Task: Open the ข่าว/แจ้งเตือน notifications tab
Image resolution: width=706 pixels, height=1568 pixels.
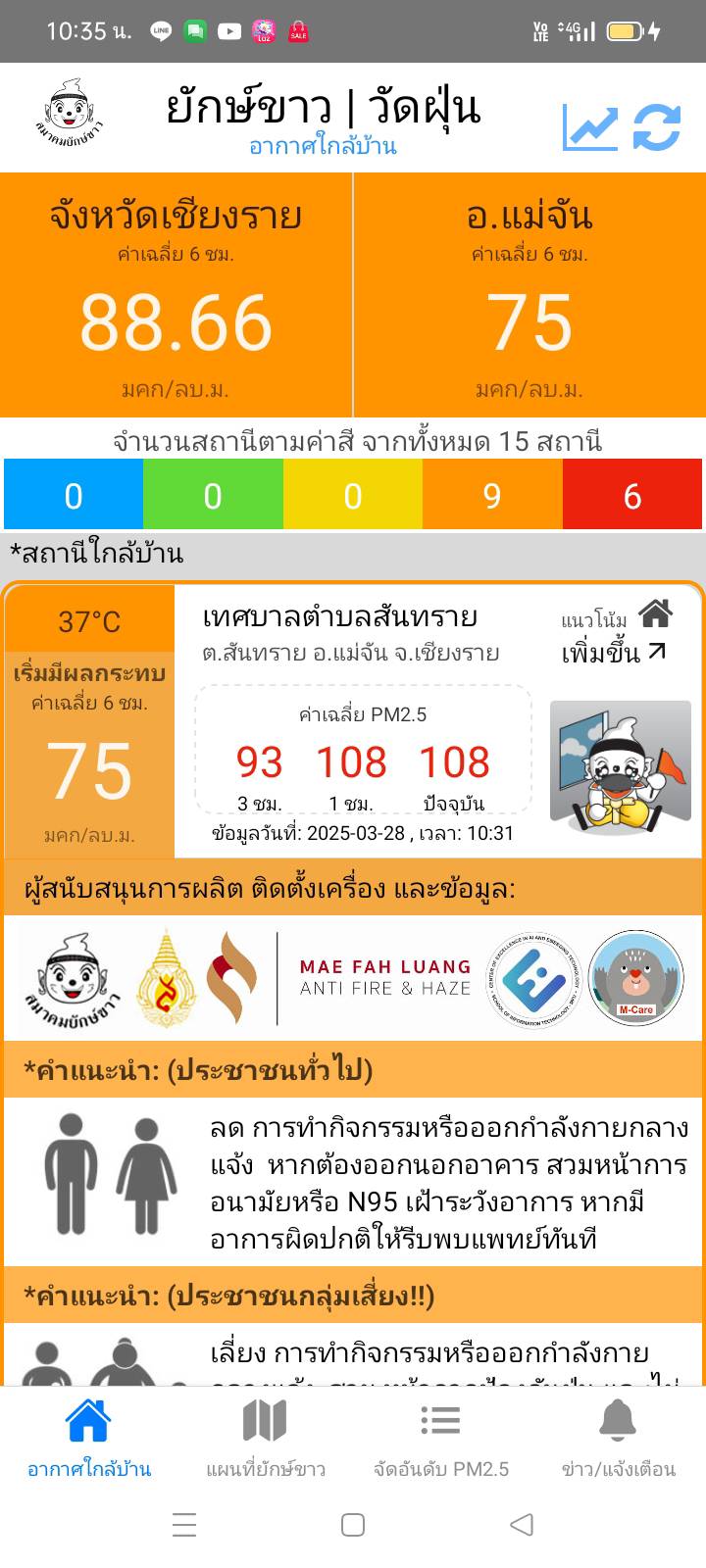Action: click(x=618, y=1436)
